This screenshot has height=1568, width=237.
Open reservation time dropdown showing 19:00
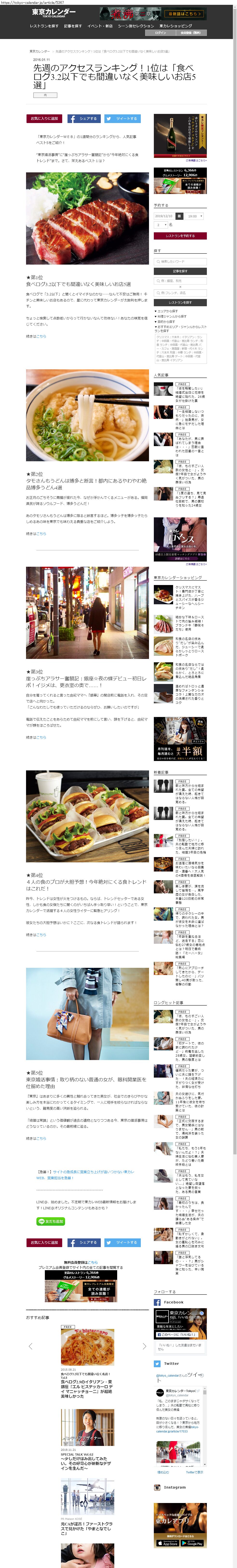pyautogui.click(x=194, y=216)
